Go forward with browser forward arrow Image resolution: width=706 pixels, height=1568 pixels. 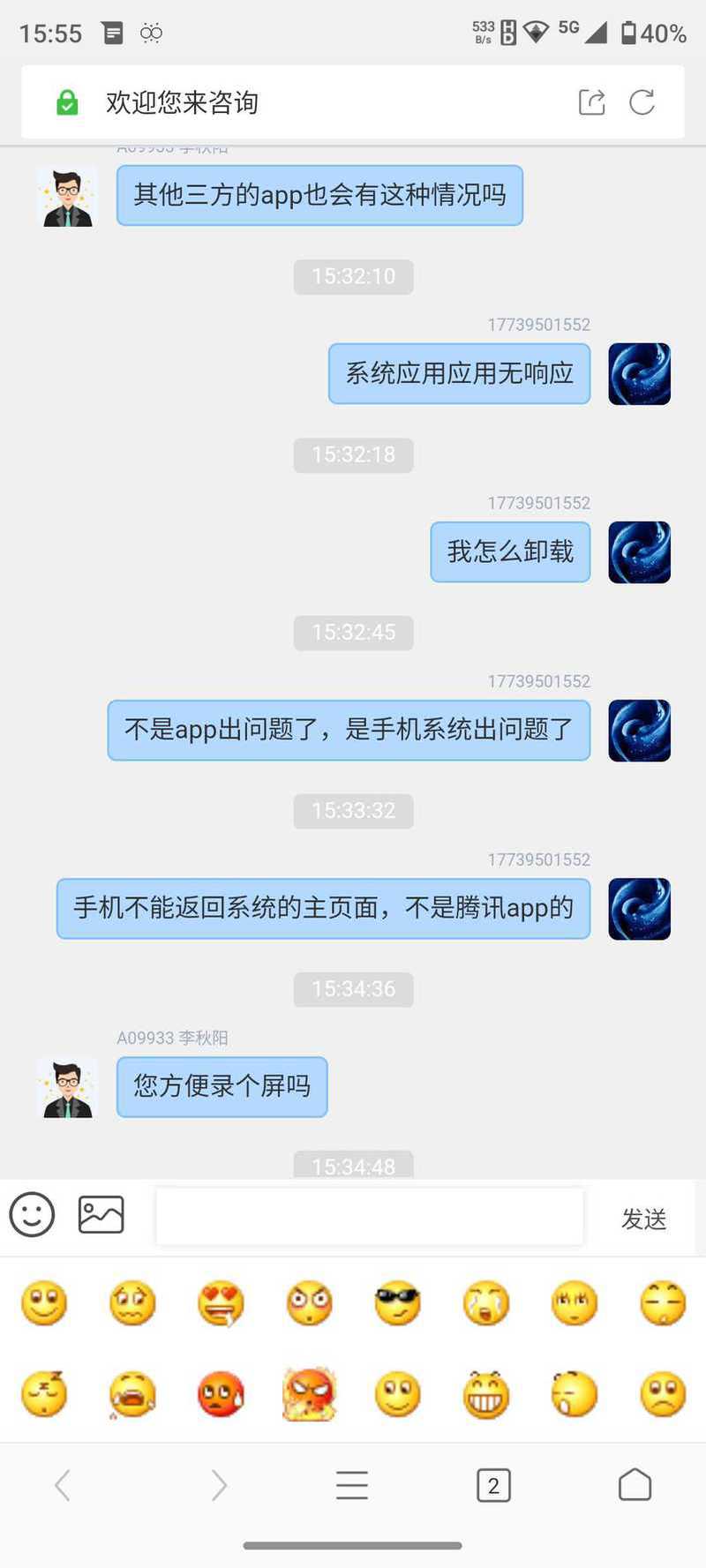click(x=219, y=1485)
